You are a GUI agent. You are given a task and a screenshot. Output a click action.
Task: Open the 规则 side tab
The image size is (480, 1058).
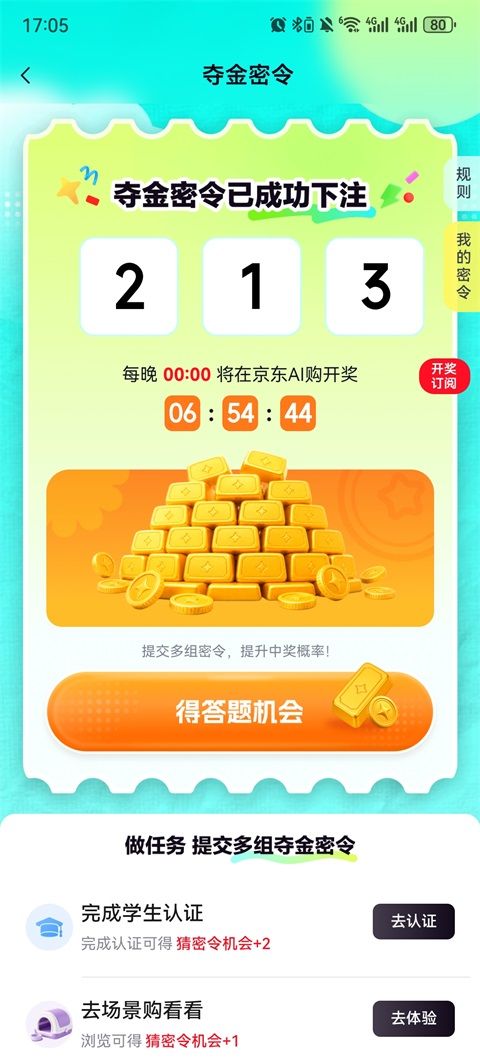(462, 182)
